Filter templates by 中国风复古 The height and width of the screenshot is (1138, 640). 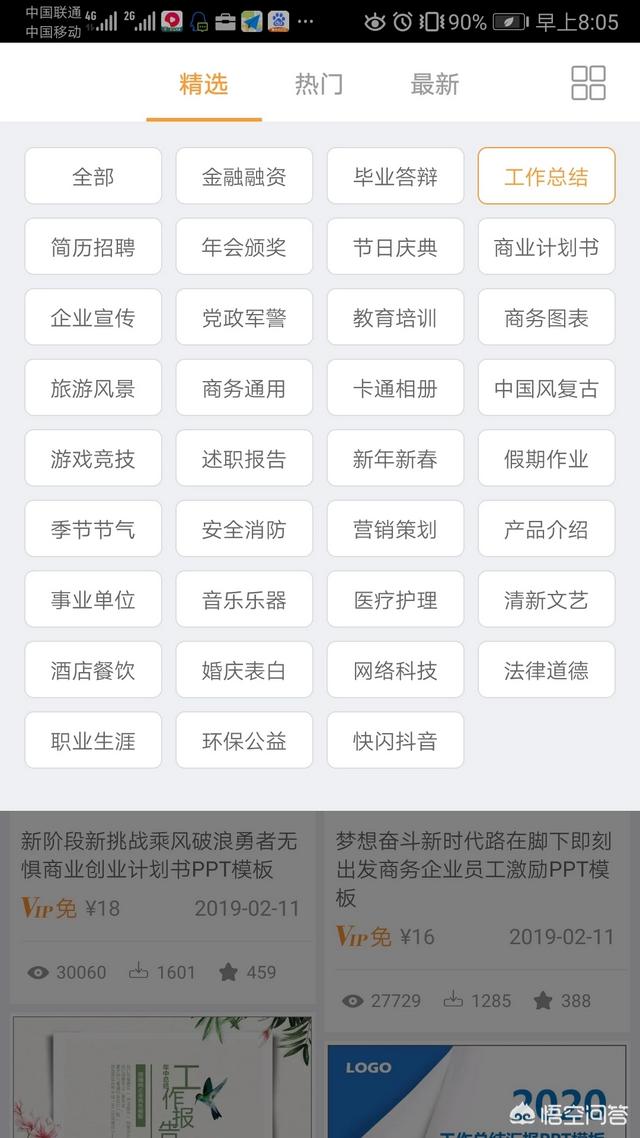pyautogui.click(x=546, y=388)
